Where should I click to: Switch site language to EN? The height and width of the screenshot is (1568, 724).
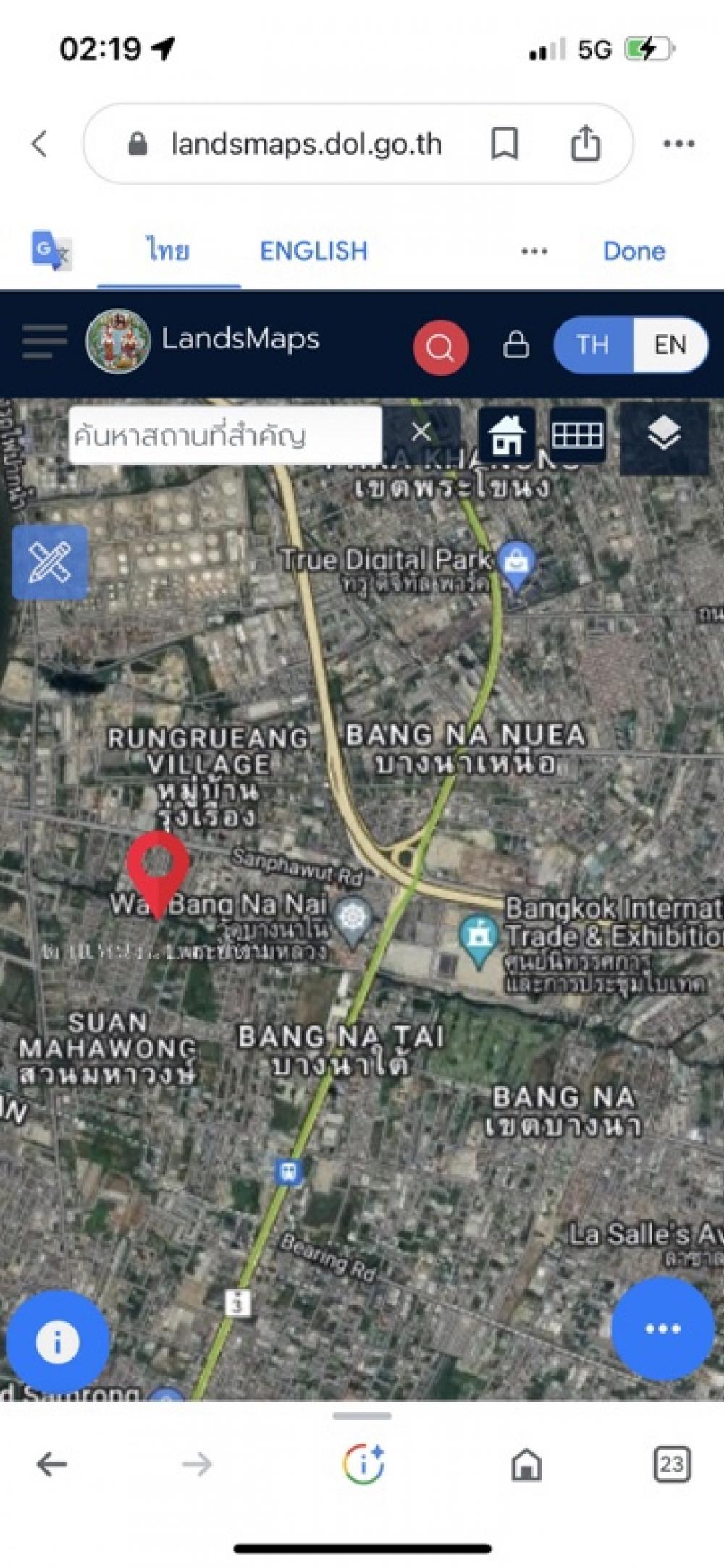click(x=670, y=344)
